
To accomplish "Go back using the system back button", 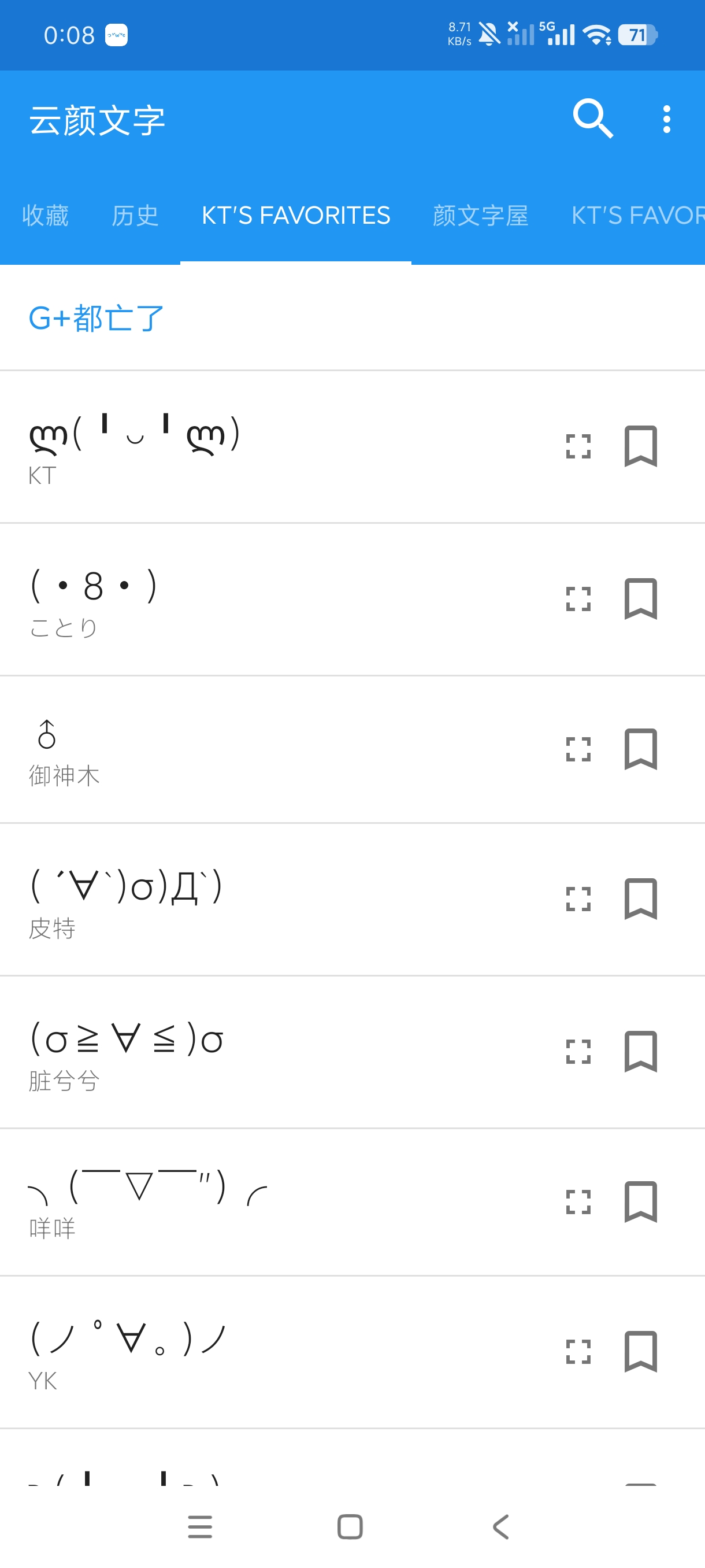I will [x=500, y=1526].
